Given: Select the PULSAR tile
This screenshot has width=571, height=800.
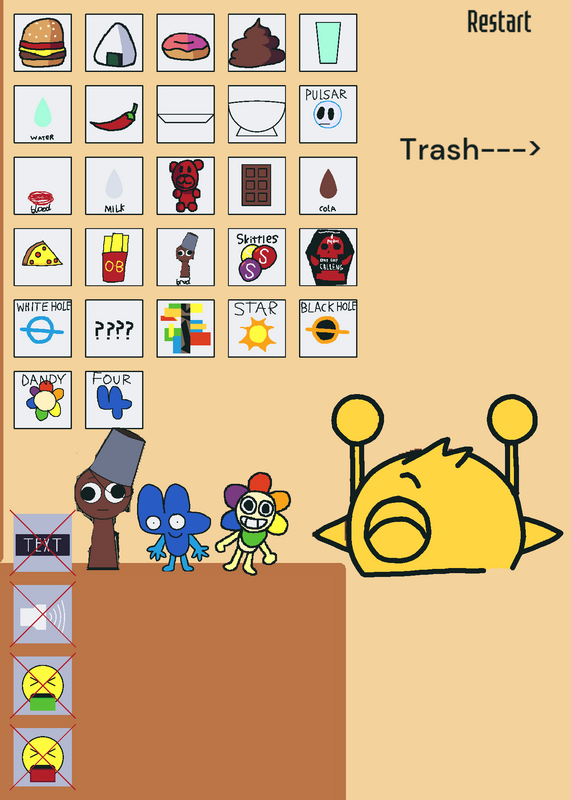Looking at the screenshot, I should pos(328,114).
